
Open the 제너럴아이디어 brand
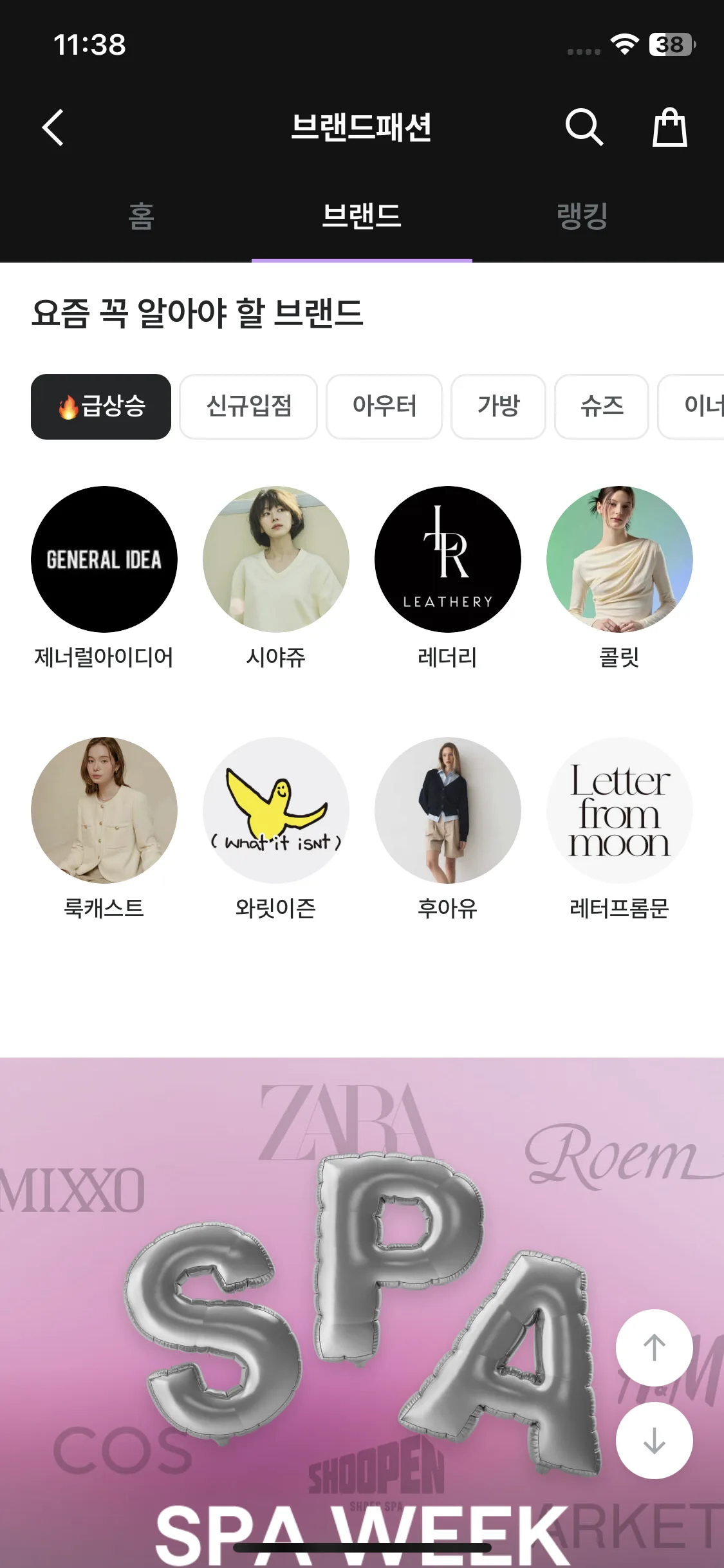pyautogui.click(x=104, y=559)
